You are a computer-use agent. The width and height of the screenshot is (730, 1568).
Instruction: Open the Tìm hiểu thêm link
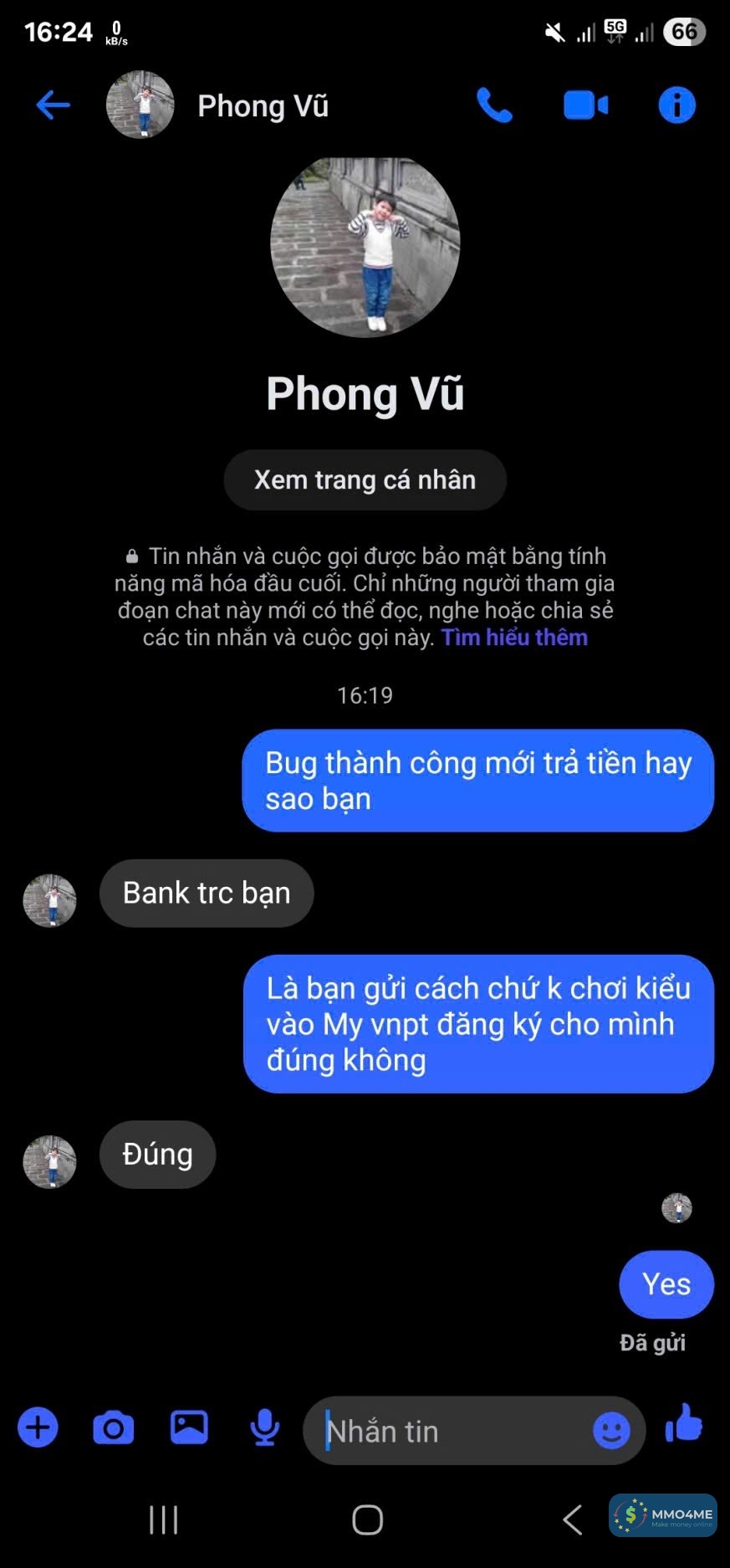pyautogui.click(x=514, y=638)
